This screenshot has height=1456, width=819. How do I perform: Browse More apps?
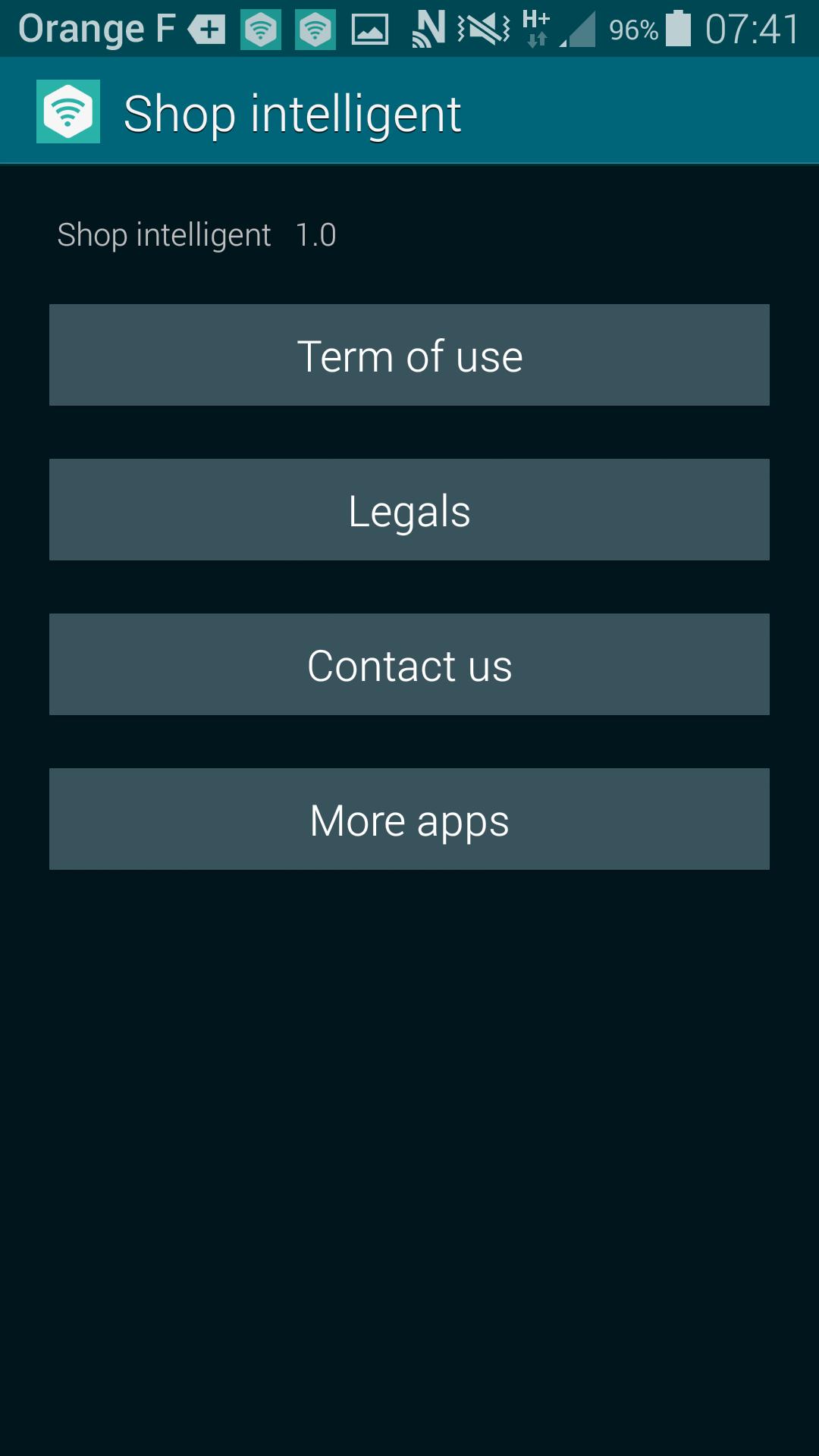tap(409, 819)
